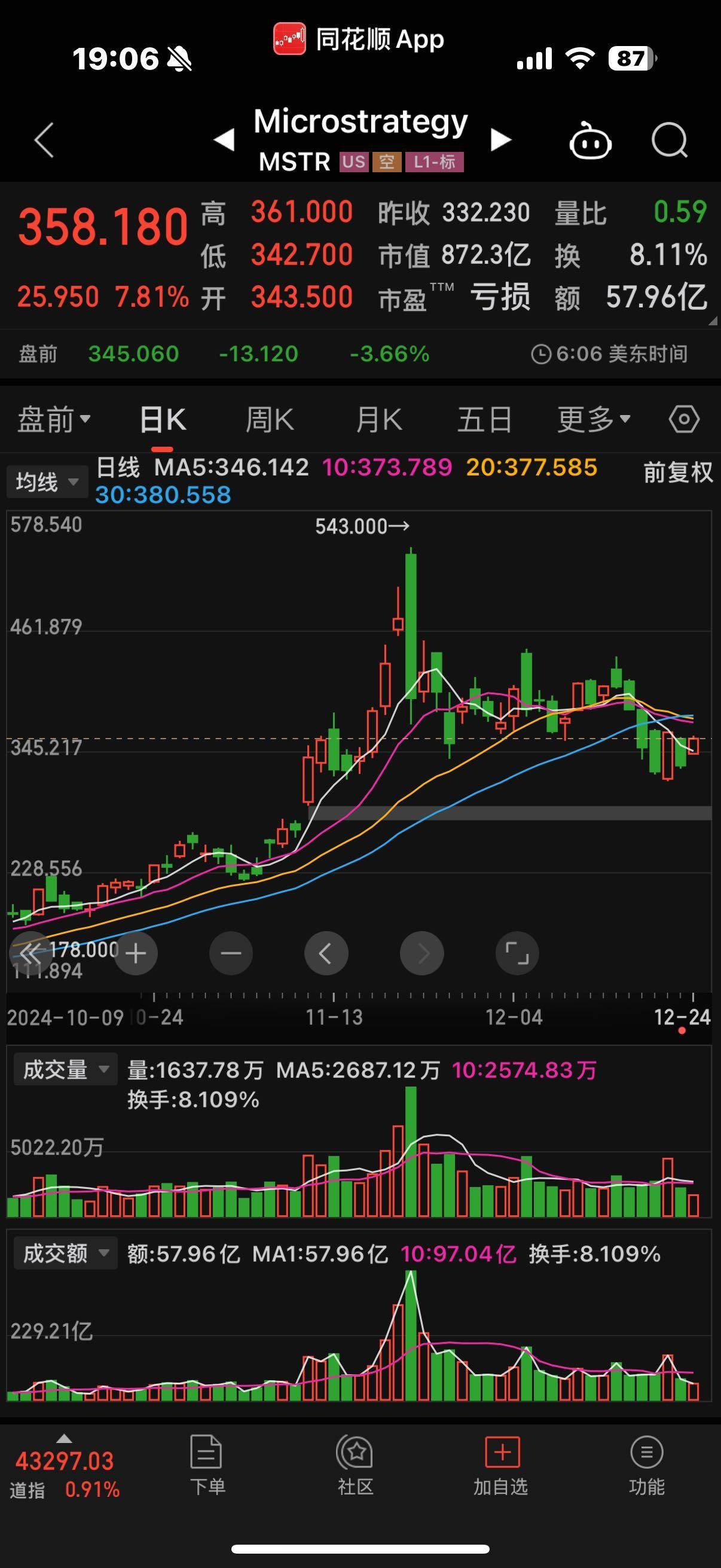The height and width of the screenshot is (1568, 721).
Task: Open the search magnifier icon
Action: coord(670,139)
